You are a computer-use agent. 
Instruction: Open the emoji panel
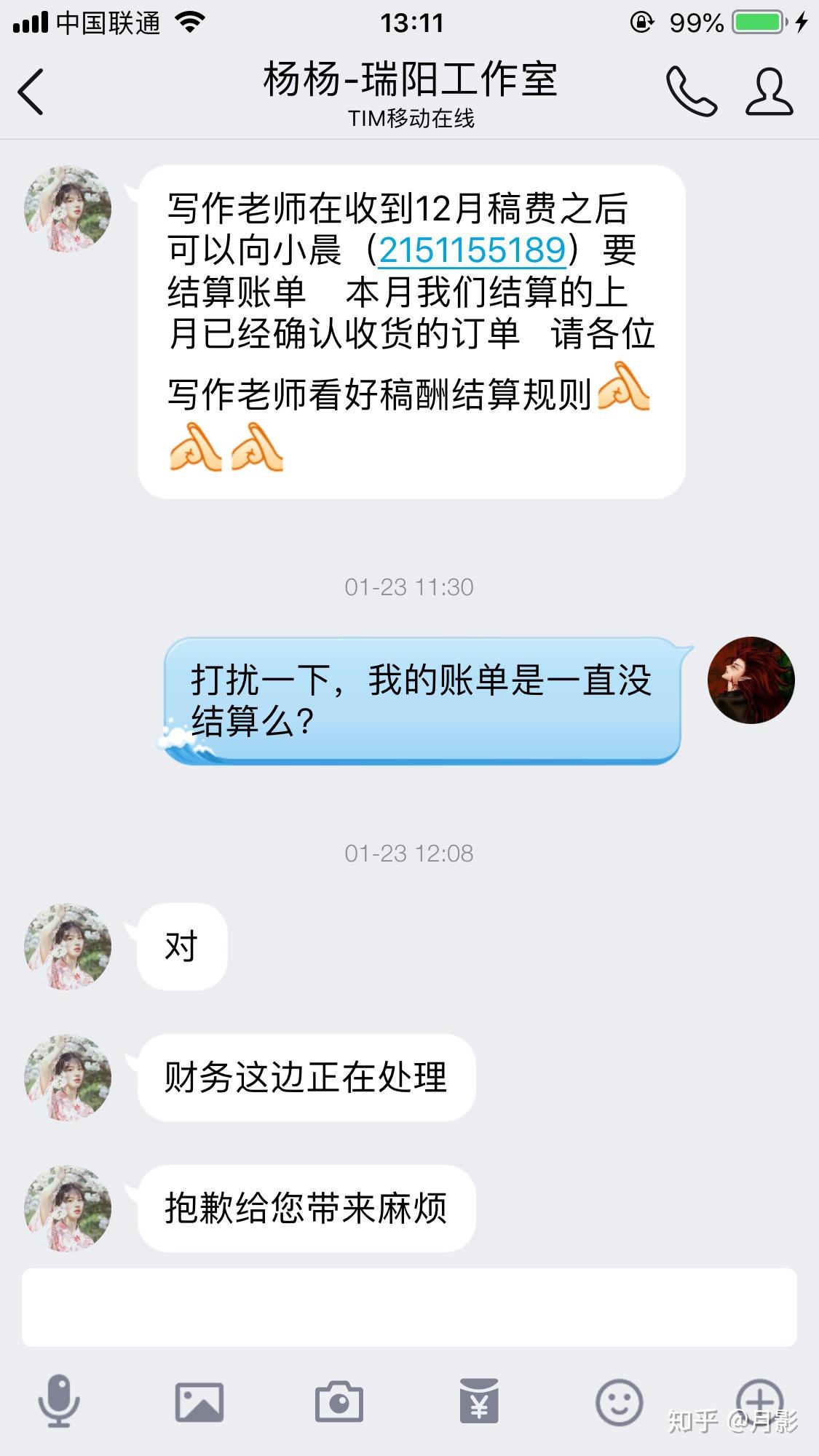[619, 1401]
